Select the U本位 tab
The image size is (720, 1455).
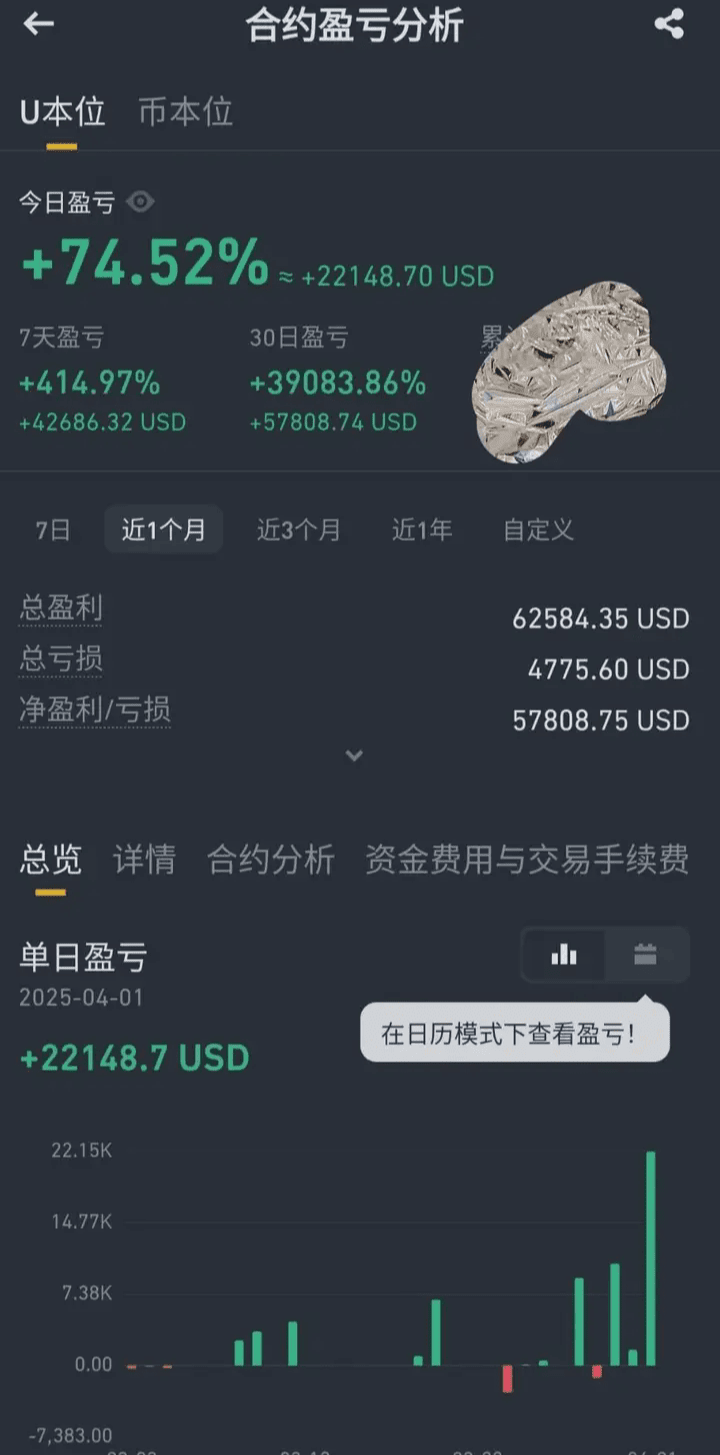(x=62, y=112)
